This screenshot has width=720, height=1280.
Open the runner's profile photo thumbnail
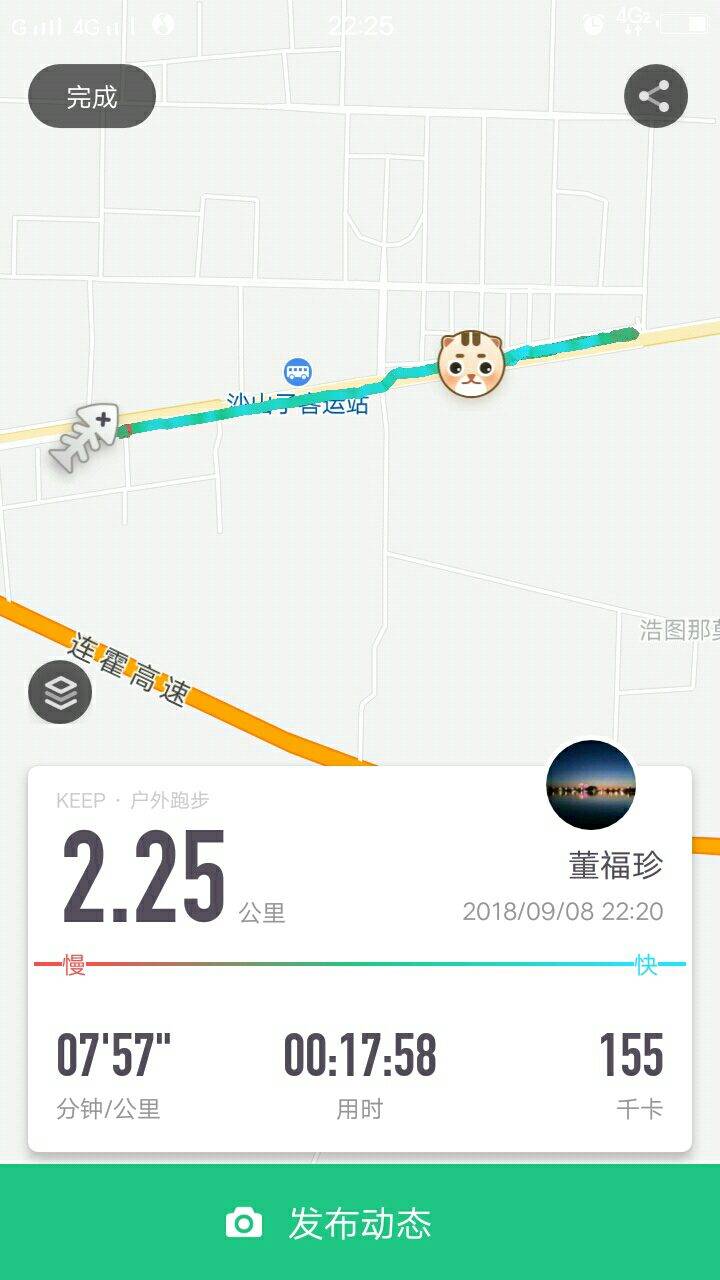[590, 785]
